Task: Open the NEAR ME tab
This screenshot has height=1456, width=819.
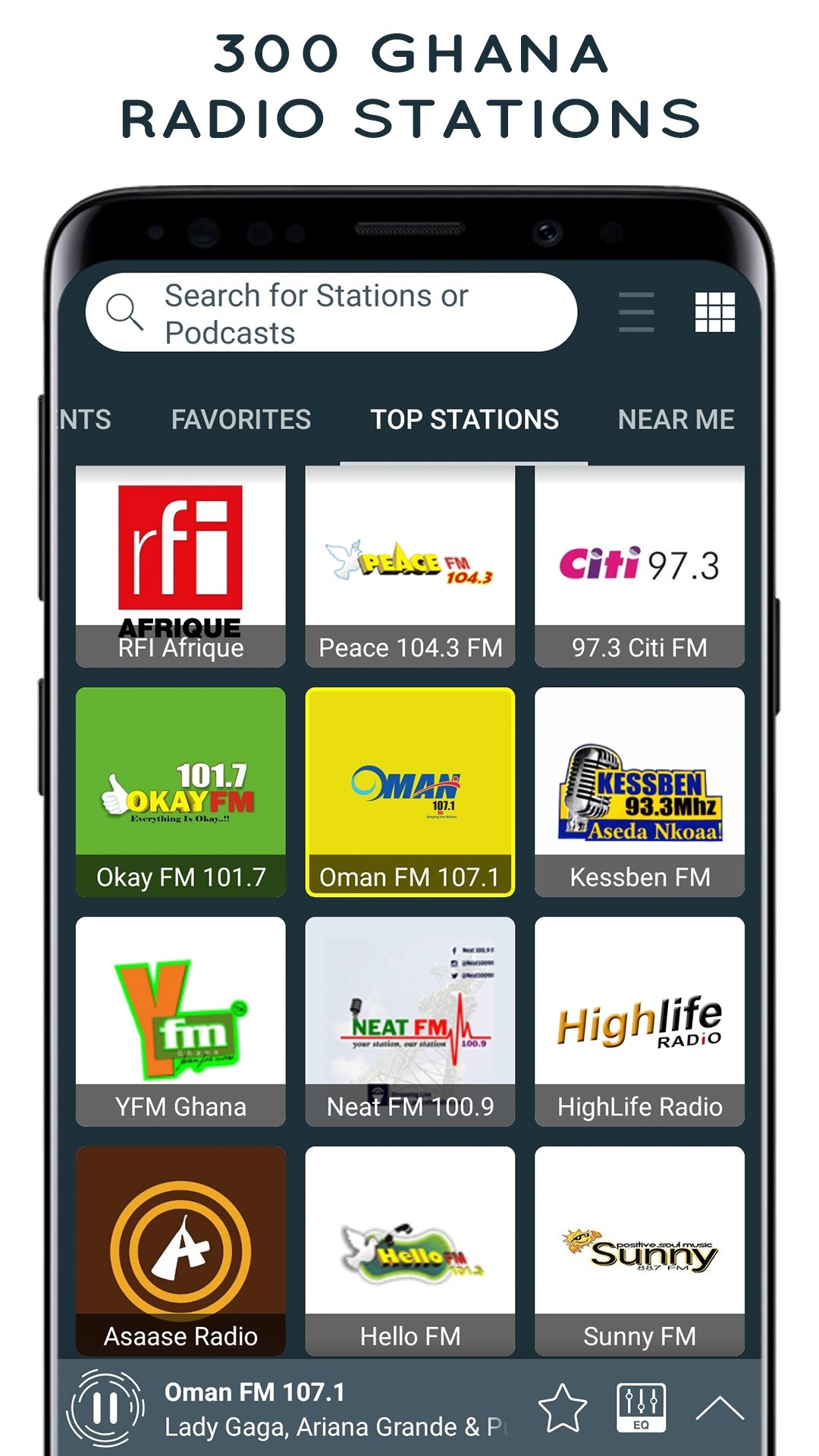Action: (676, 419)
